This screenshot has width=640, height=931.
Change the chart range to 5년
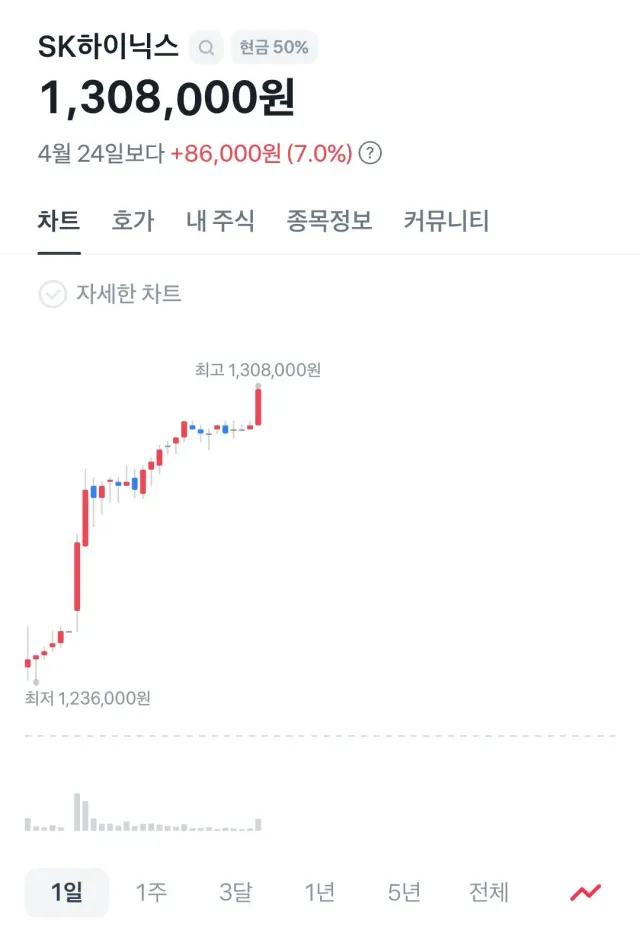(404, 892)
